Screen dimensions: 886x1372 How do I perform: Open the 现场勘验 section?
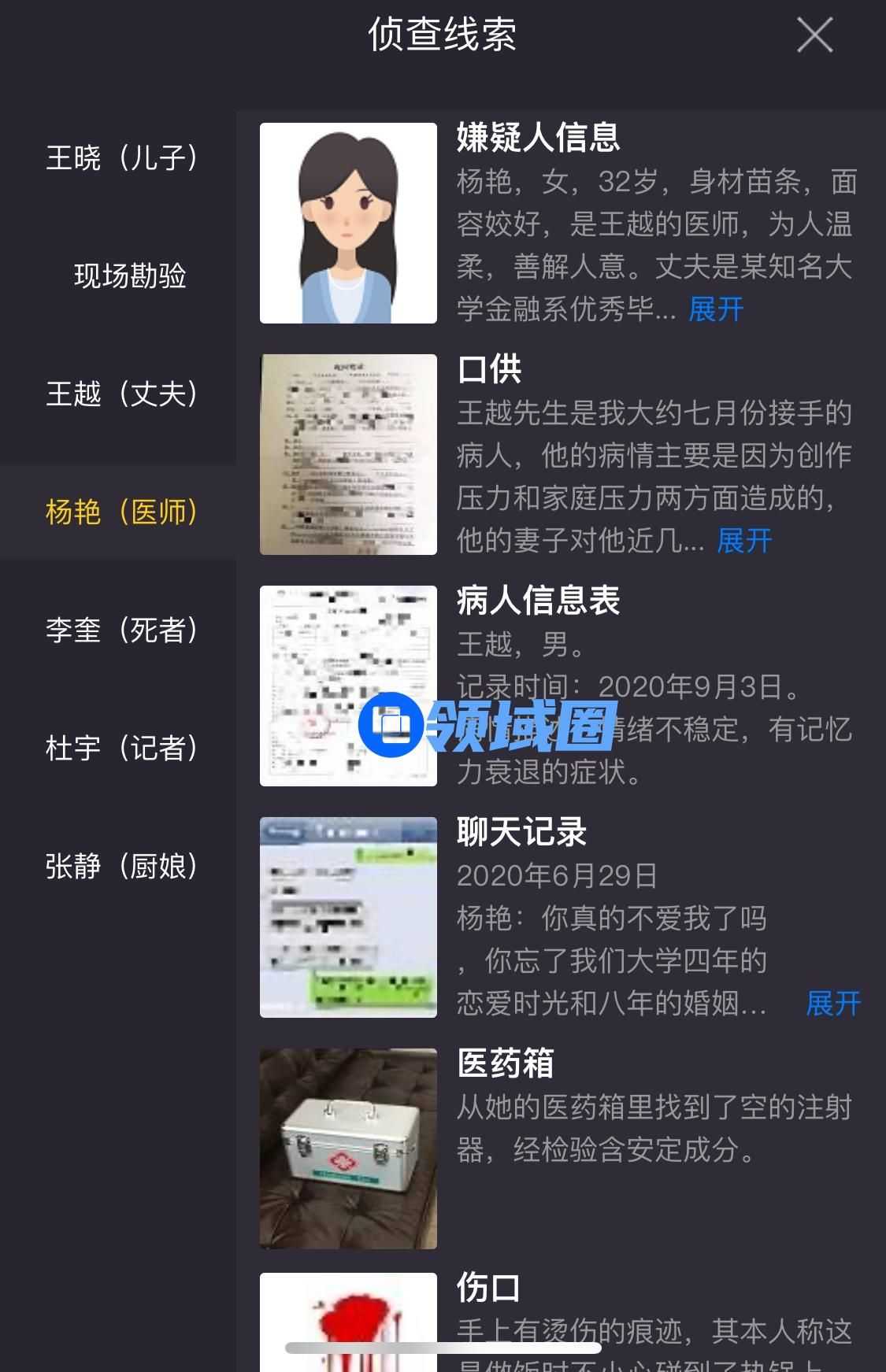pos(130,276)
